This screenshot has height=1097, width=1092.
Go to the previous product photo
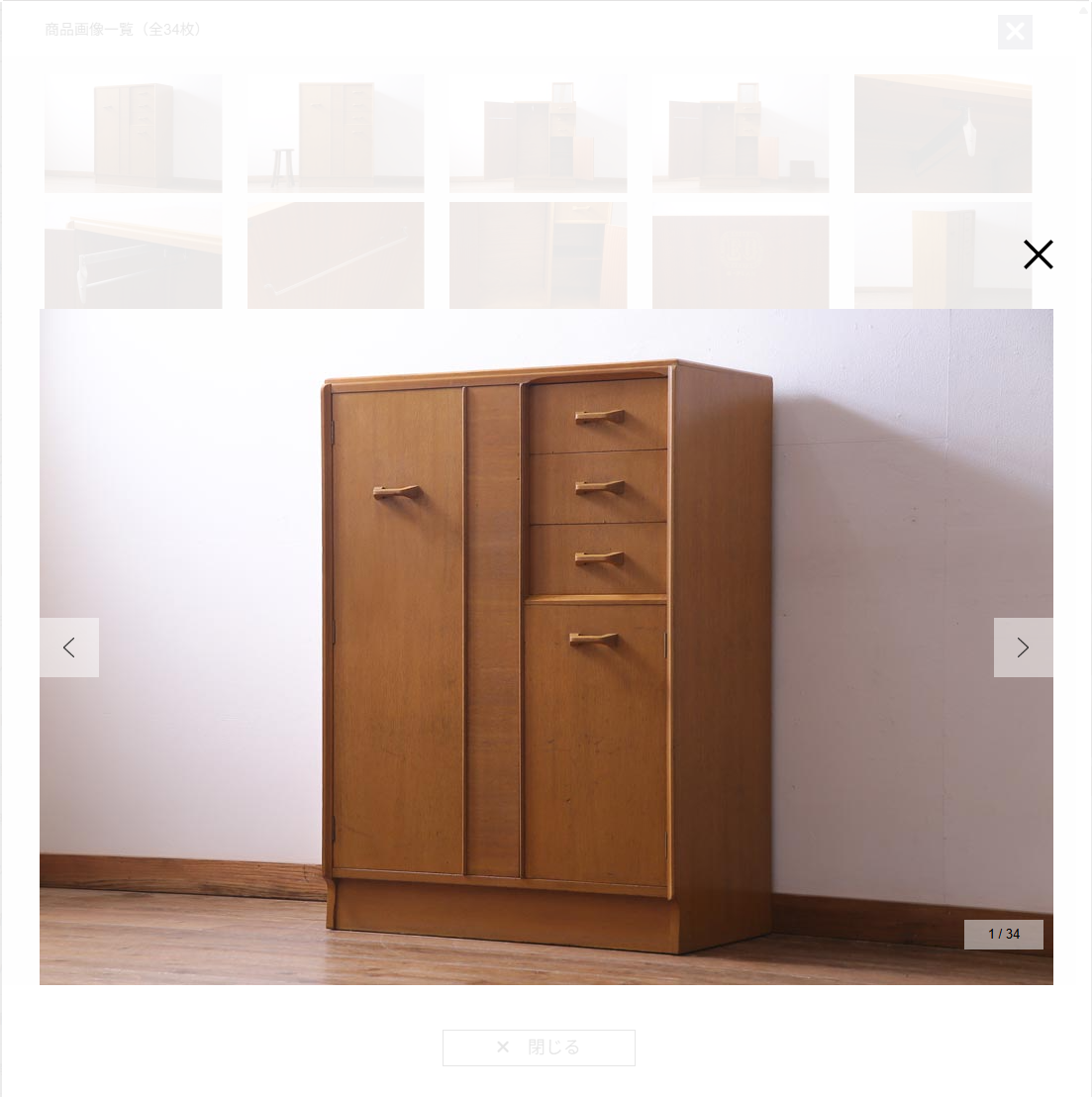tap(69, 648)
